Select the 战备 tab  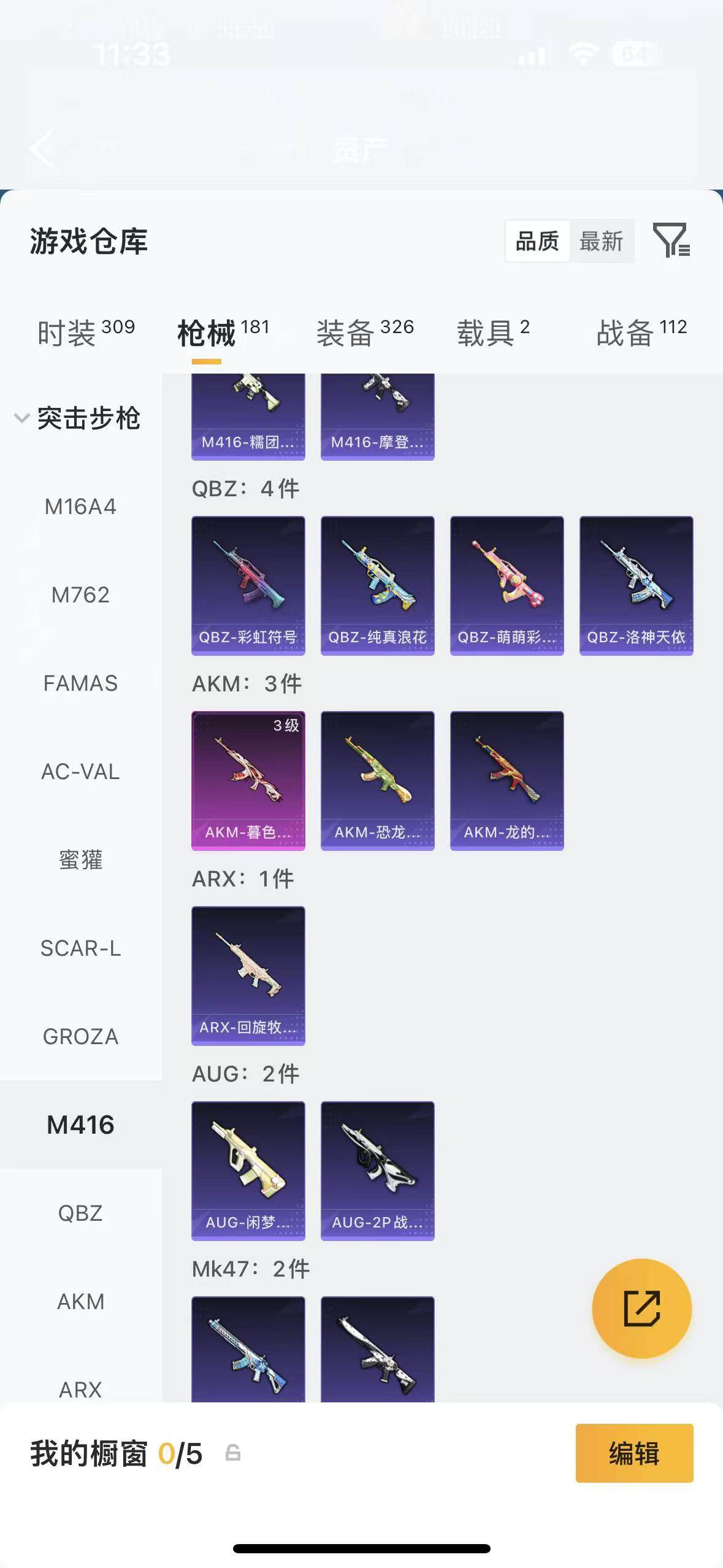point(641,332)
